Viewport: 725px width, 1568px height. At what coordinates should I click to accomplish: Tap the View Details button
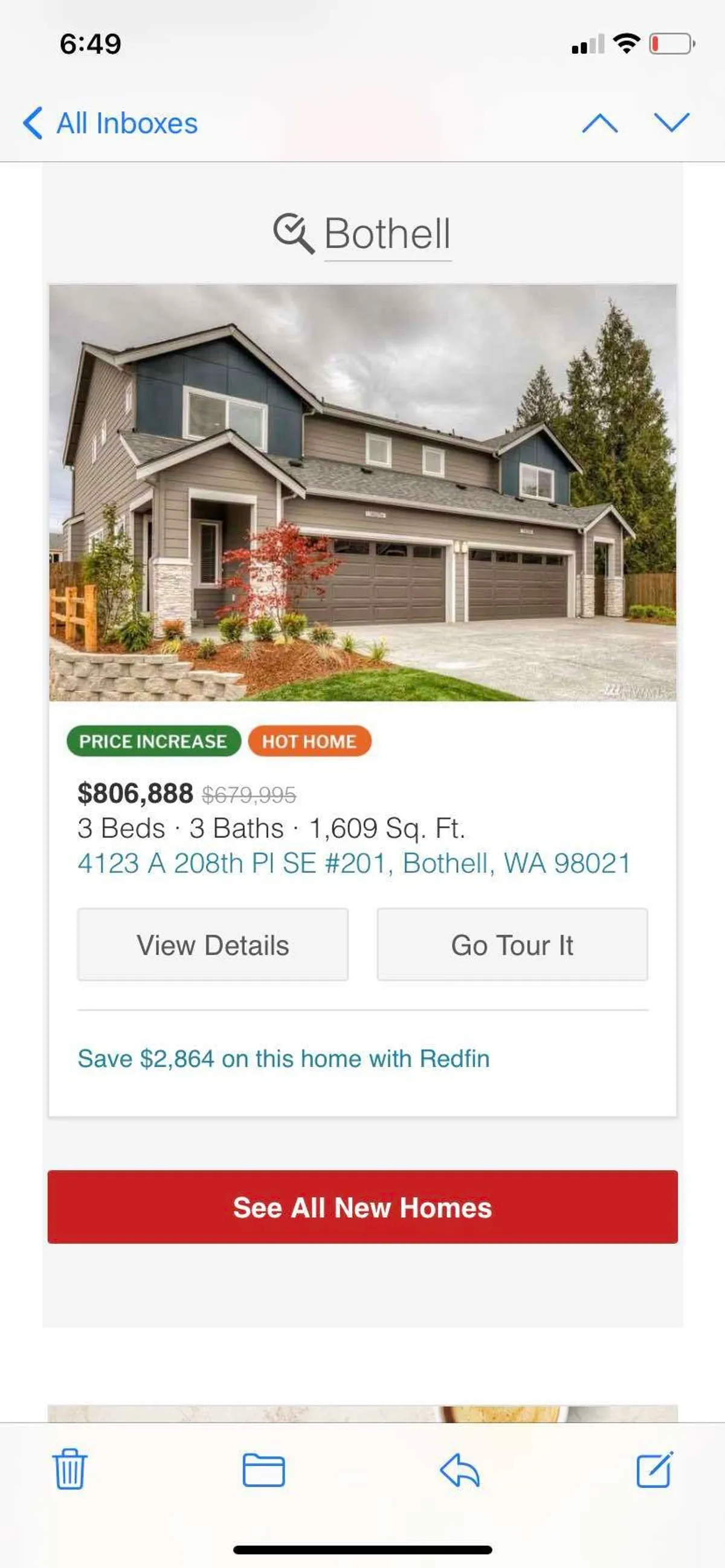click(x=213, y=945)
